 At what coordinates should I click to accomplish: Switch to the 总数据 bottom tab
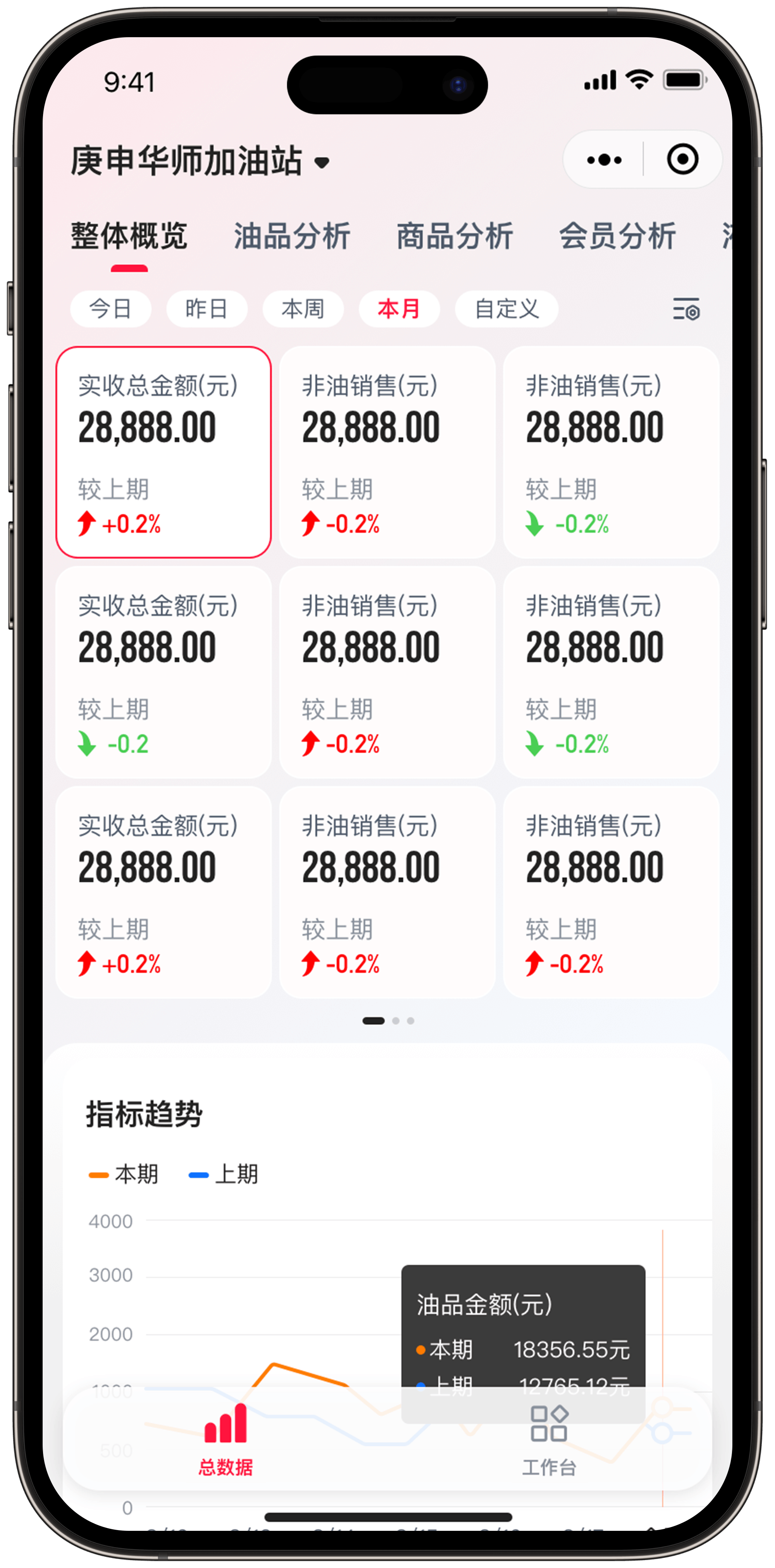pyautogui.click(x=226, y=1439)
